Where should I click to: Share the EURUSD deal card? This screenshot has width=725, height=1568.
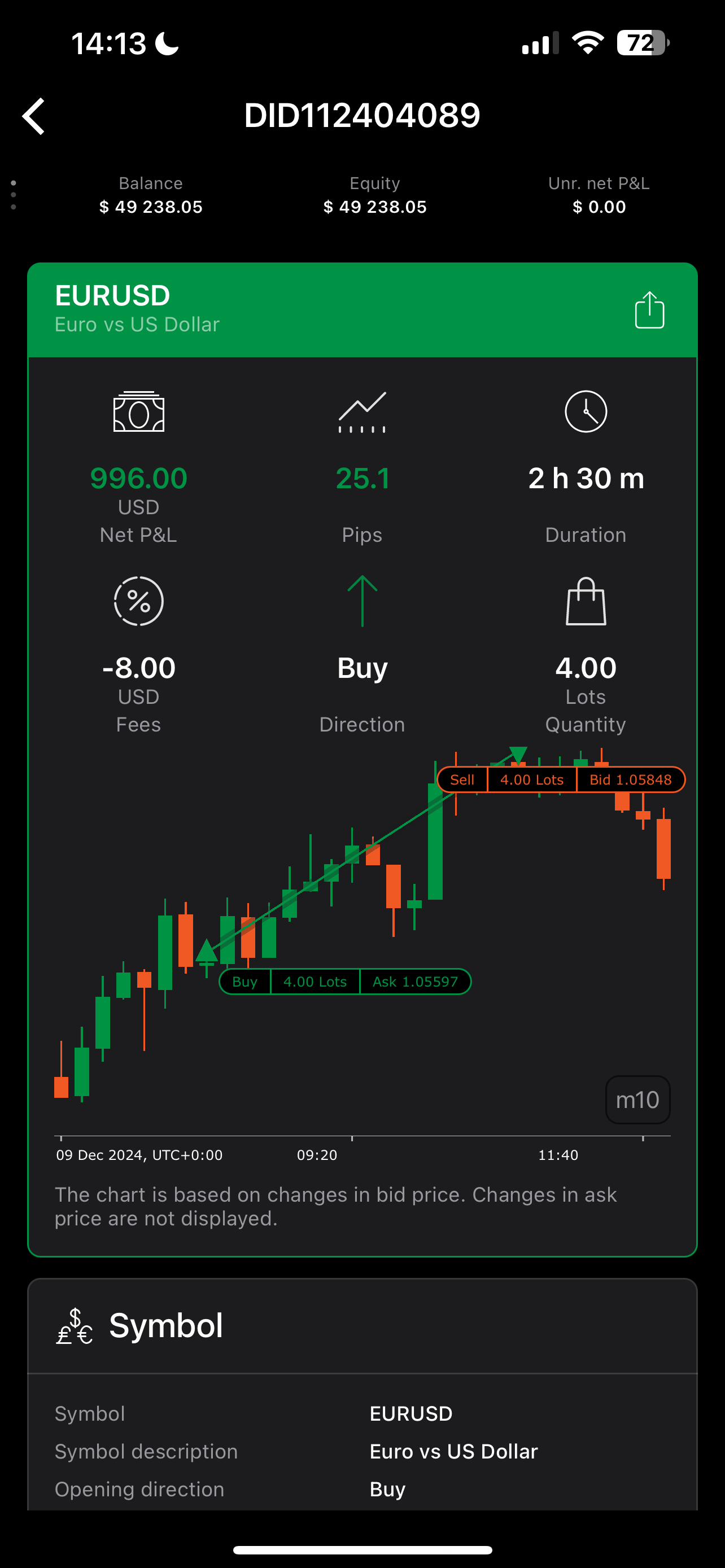(649, 310)
